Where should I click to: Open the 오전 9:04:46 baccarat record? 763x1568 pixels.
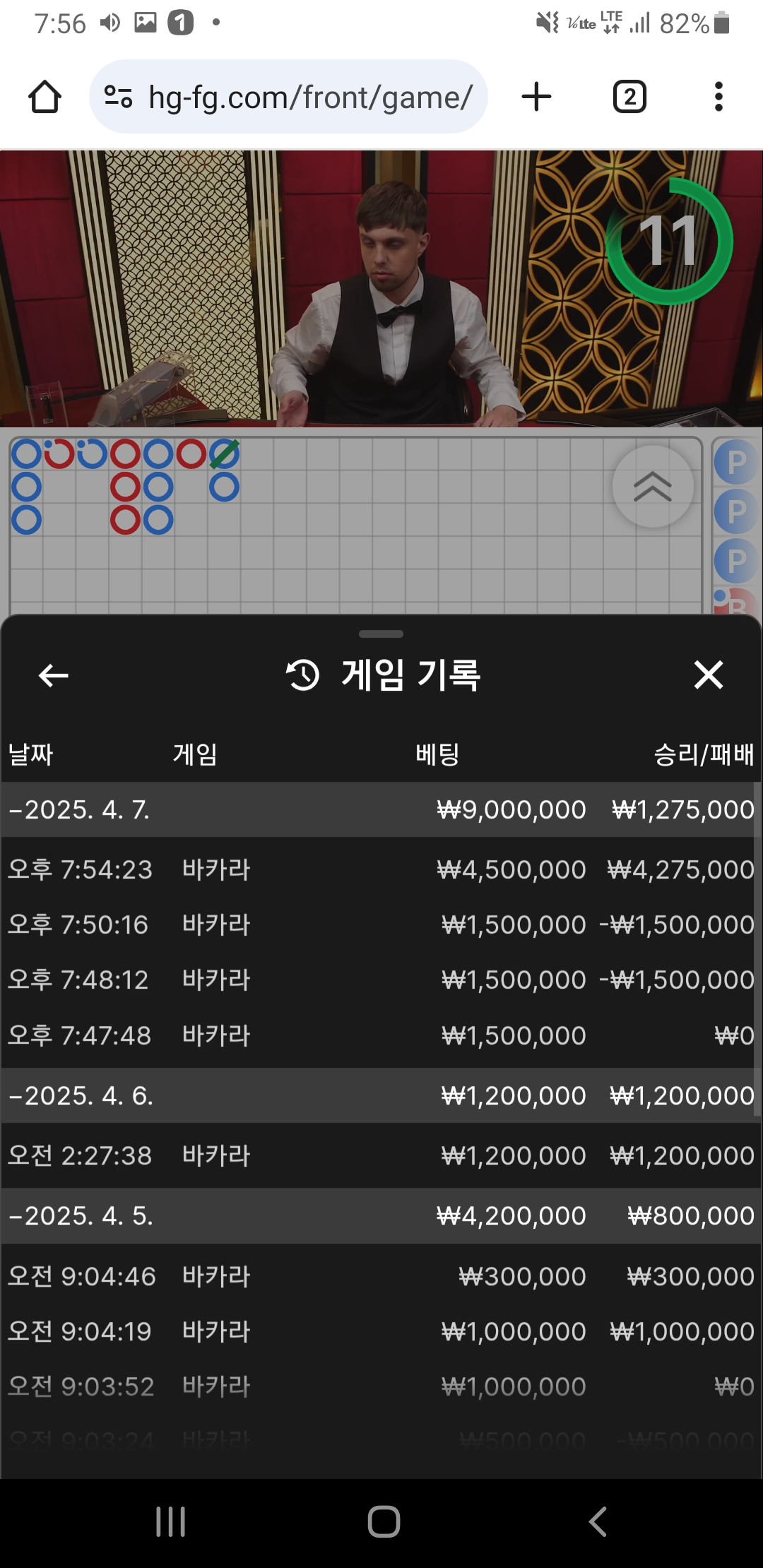point(381,1276)
